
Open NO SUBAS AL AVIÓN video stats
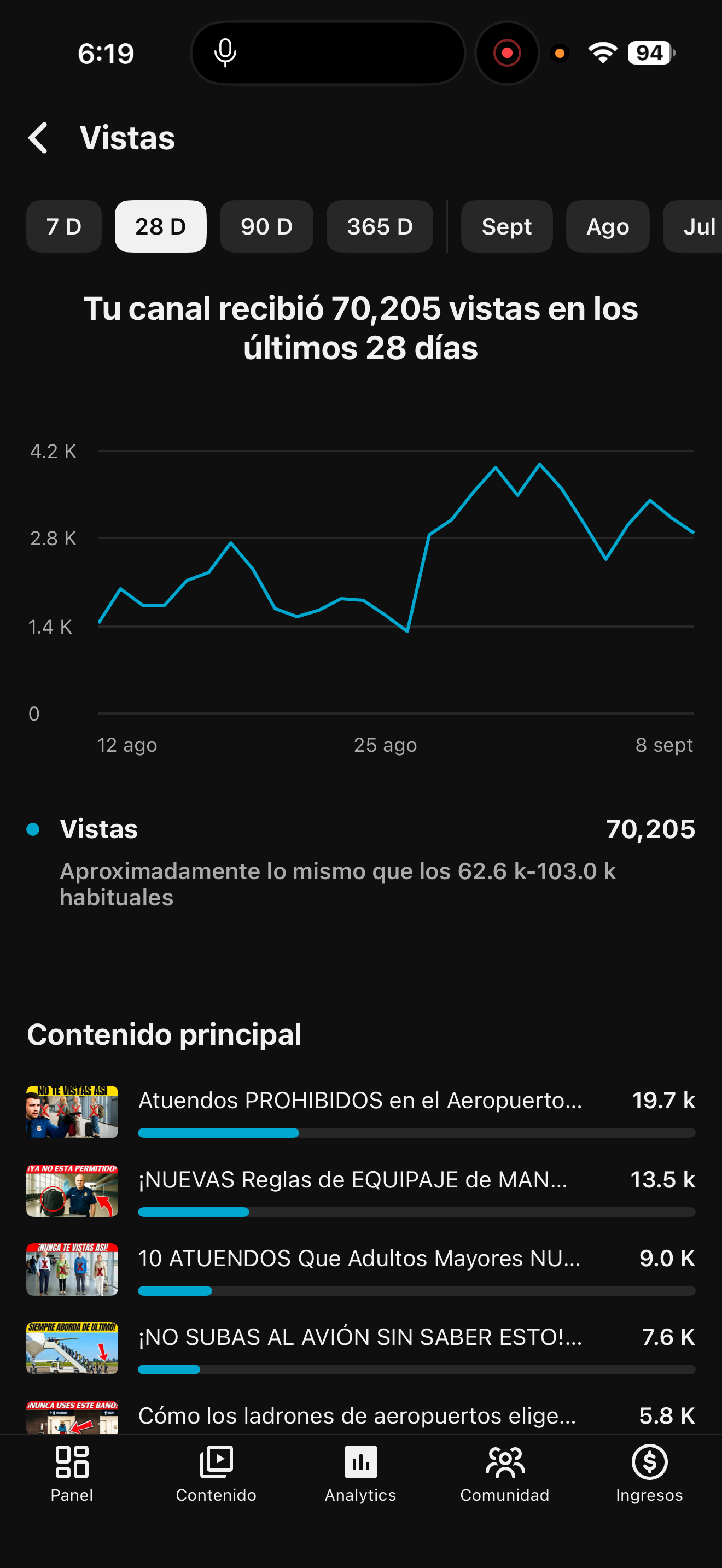coord(360,1348)
